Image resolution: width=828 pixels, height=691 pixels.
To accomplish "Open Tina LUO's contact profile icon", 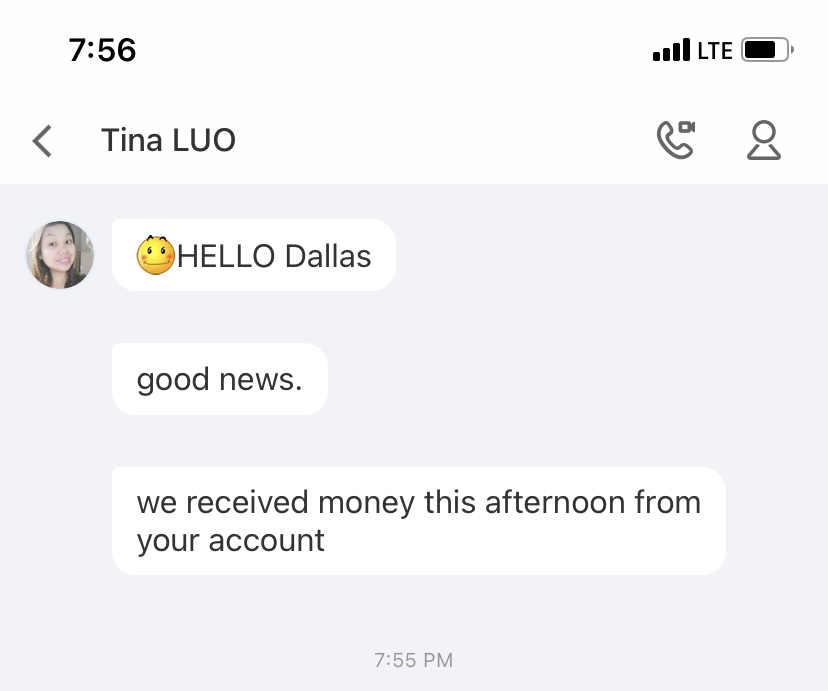I will click(x=764, y=140).
